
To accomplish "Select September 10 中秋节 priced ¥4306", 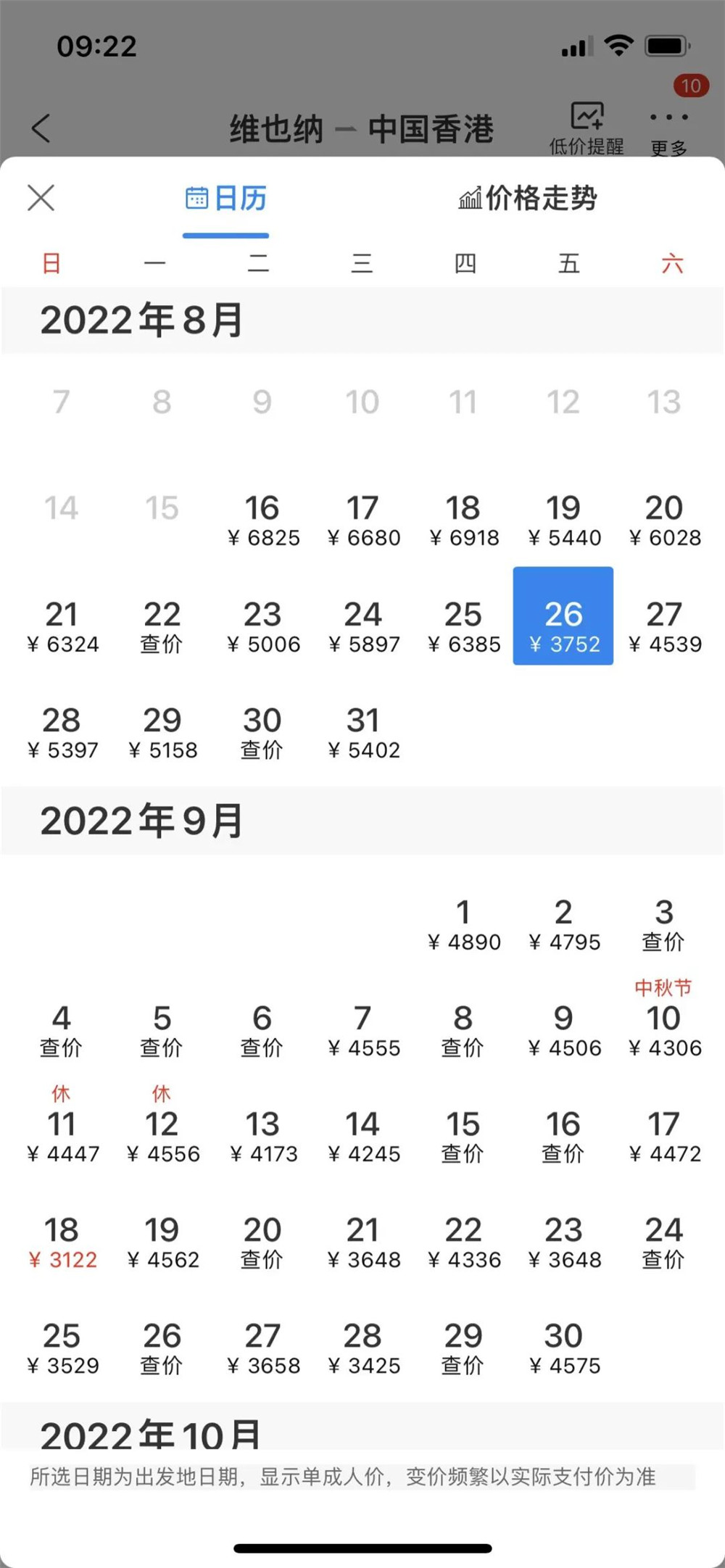I will pyautogui.click(x=664, y=1020).
